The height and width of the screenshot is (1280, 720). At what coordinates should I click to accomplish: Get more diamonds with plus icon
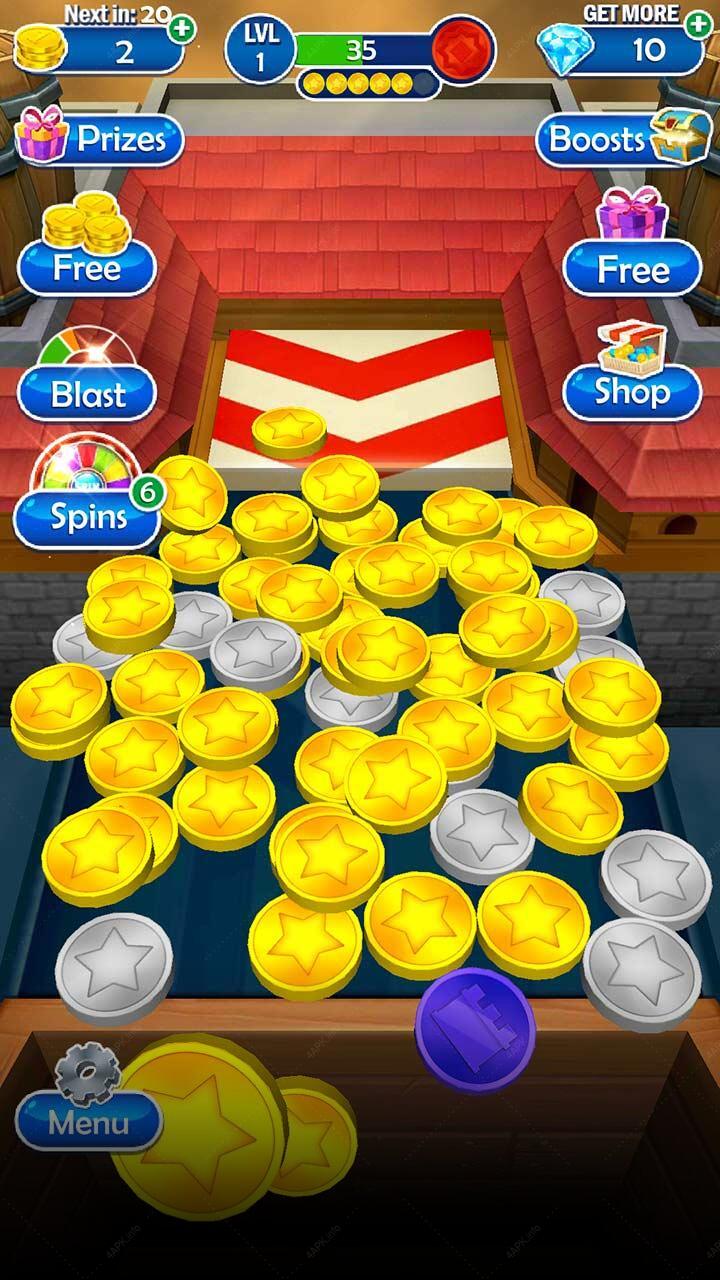coord(699,27)
